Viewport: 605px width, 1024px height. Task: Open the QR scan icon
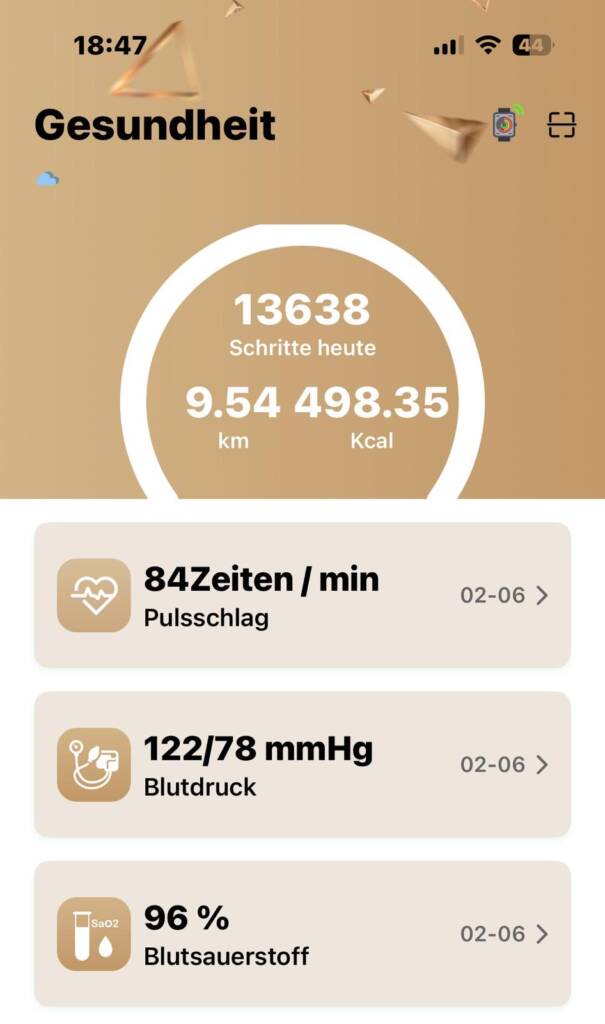tap(561, 125)
